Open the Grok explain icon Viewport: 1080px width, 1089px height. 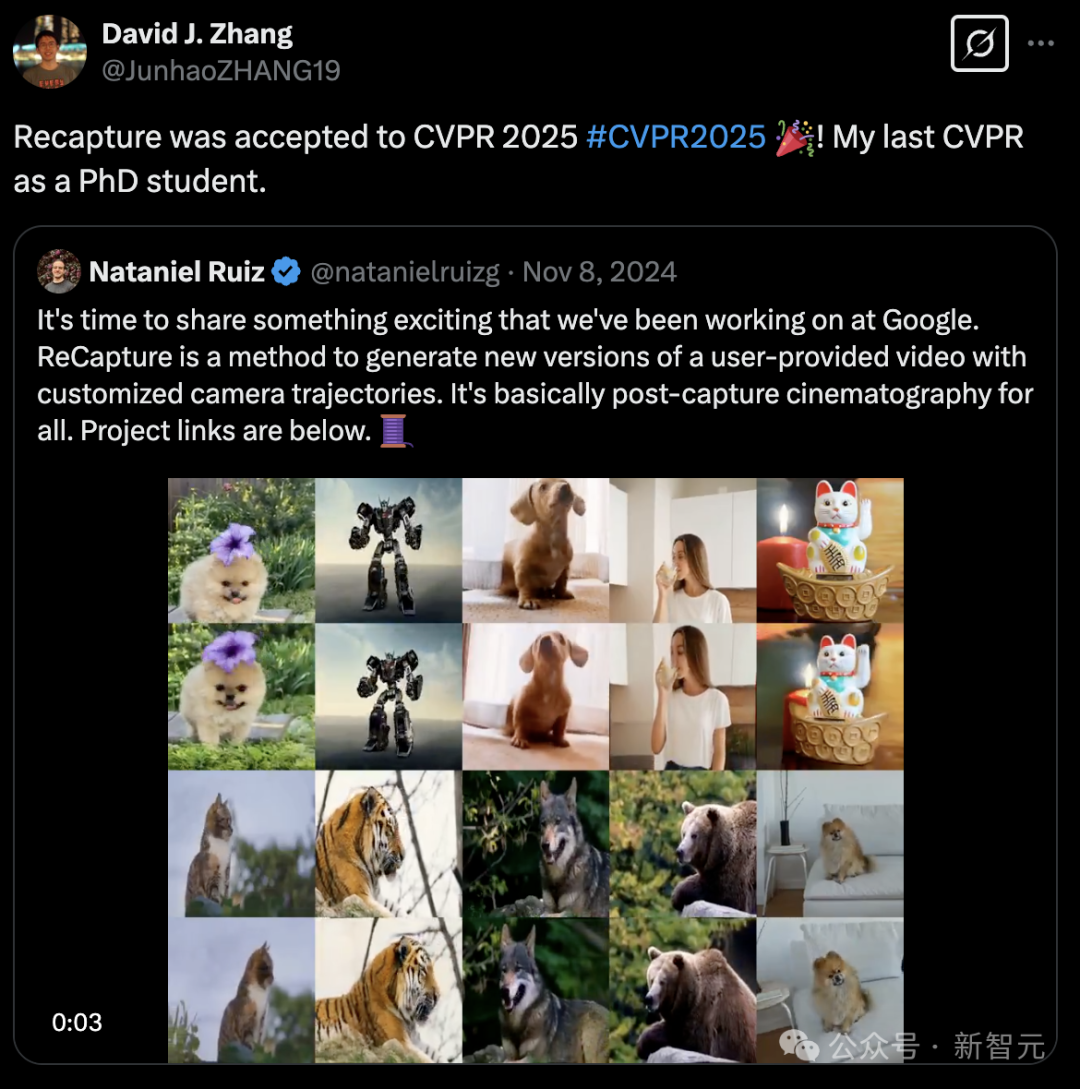[979, 44]
